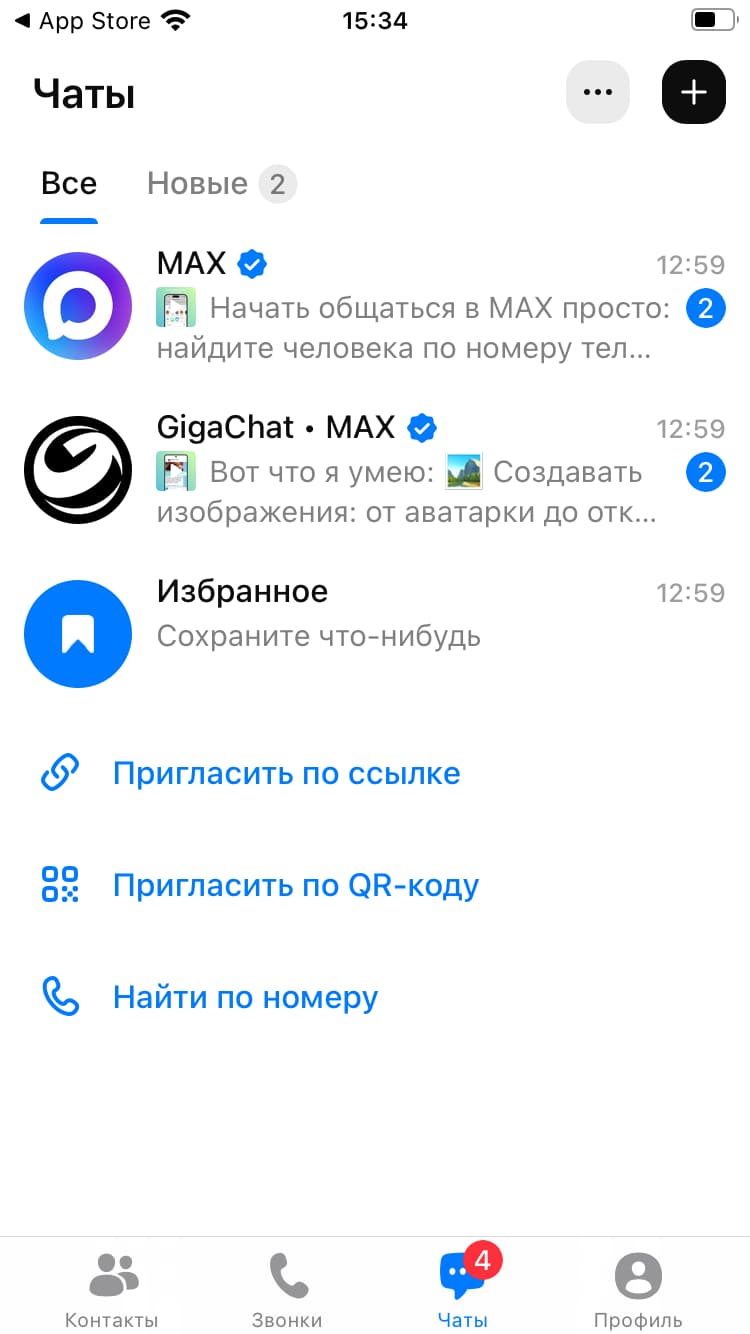The width and height of the screenshot is (750, 1334).
Task: Select Пригласить по QR-коду
Action: coord(295,885)
